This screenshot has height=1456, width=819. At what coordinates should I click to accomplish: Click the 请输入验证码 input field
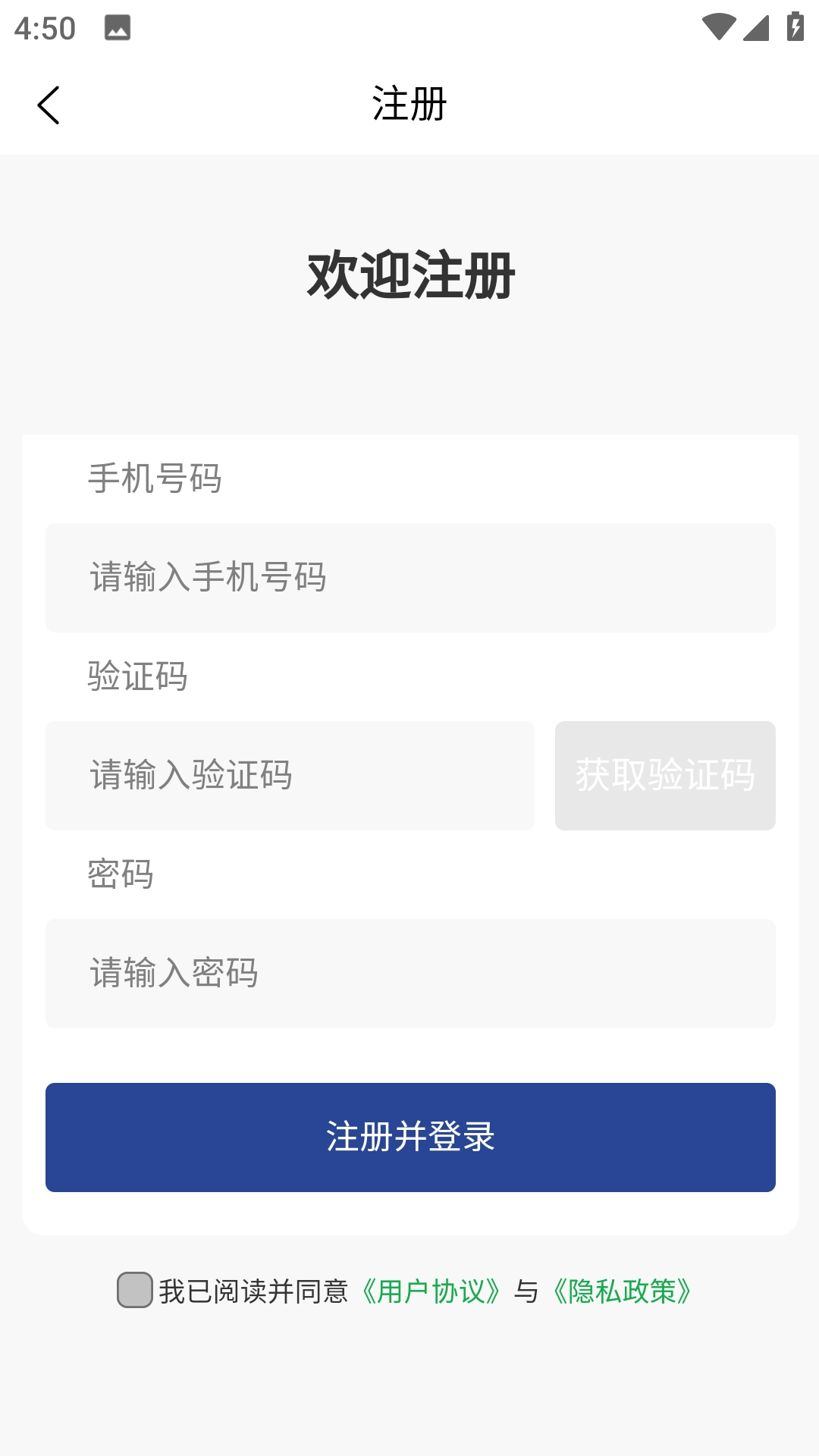pos(290,775)
